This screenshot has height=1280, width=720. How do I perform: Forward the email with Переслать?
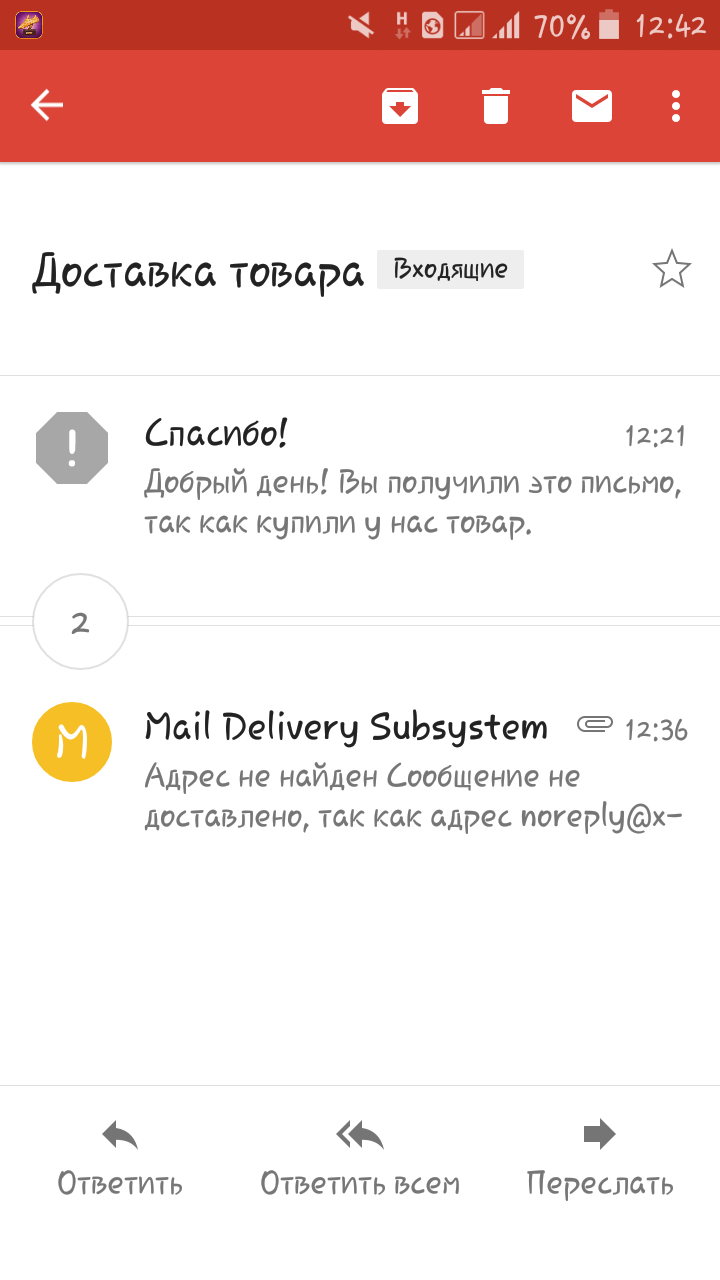pyautogui.click(x=600, y=1160)
